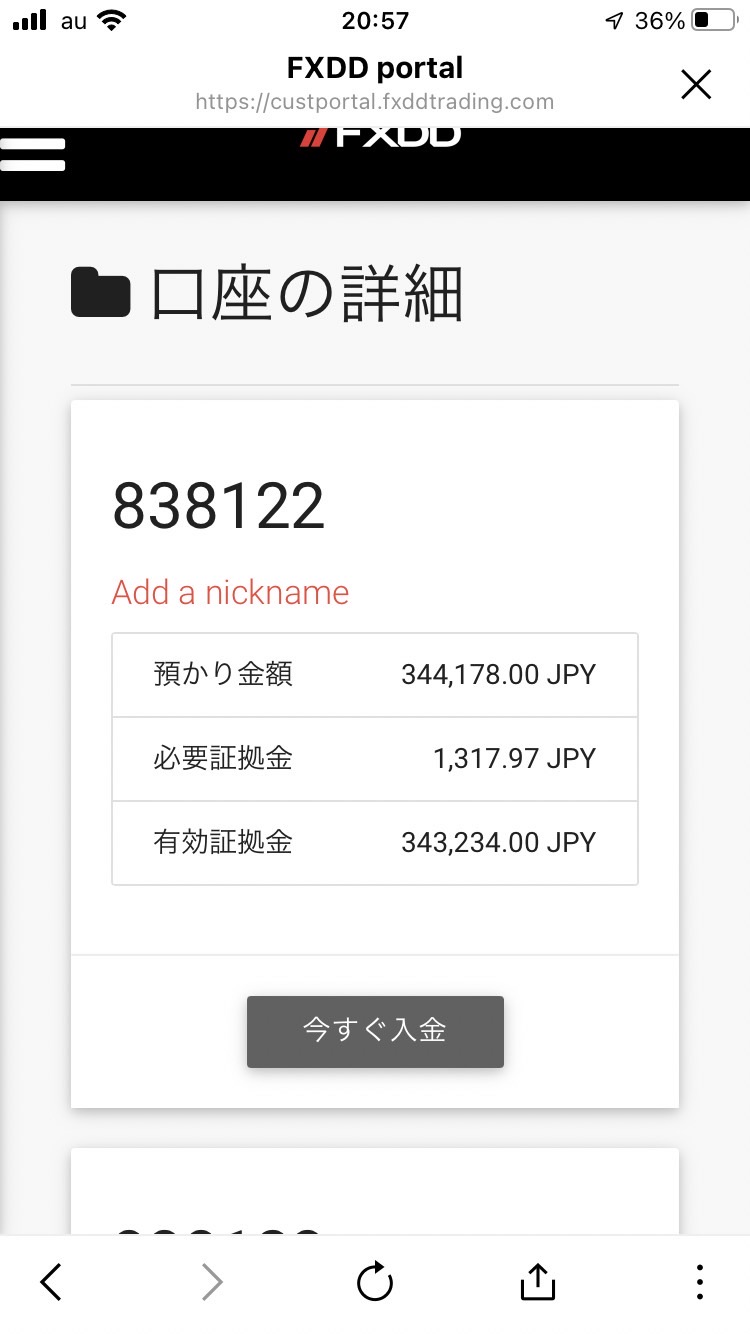Open the browser overflow menu

[x=700, y=1281]
